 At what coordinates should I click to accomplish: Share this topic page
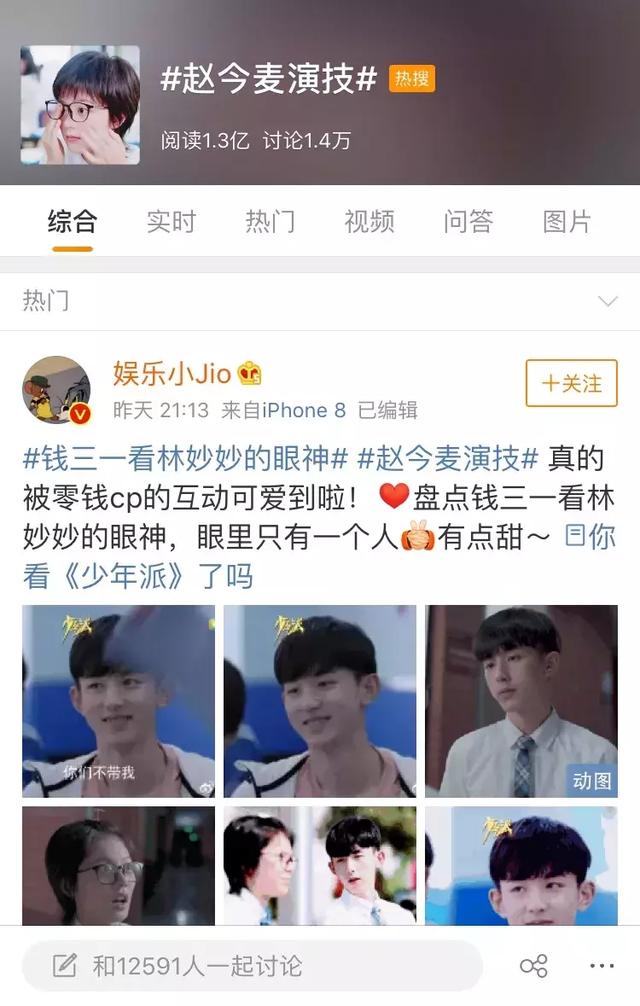point(533,966)
